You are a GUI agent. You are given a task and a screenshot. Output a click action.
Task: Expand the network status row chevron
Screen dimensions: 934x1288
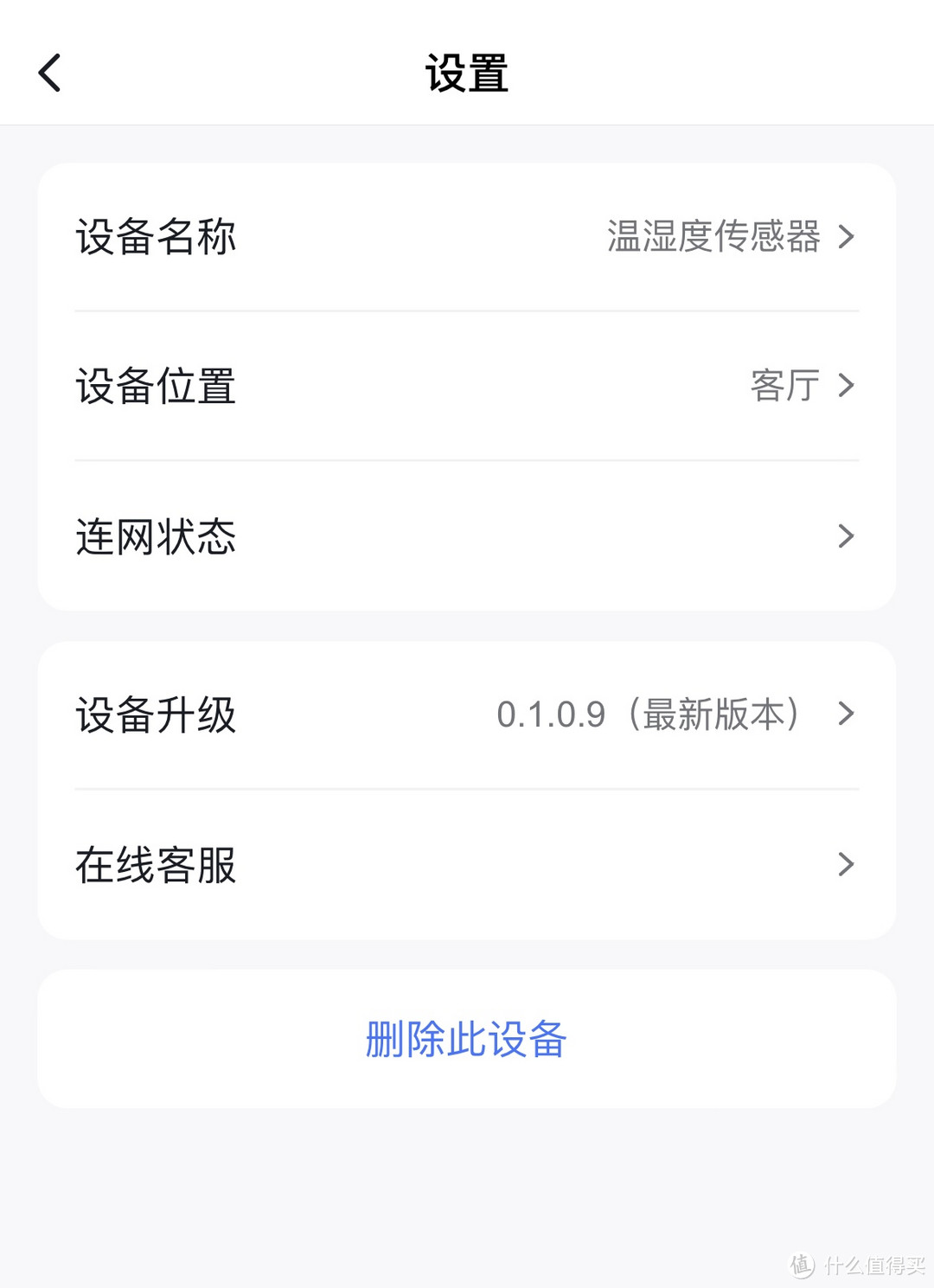click(x=847, y=537)
